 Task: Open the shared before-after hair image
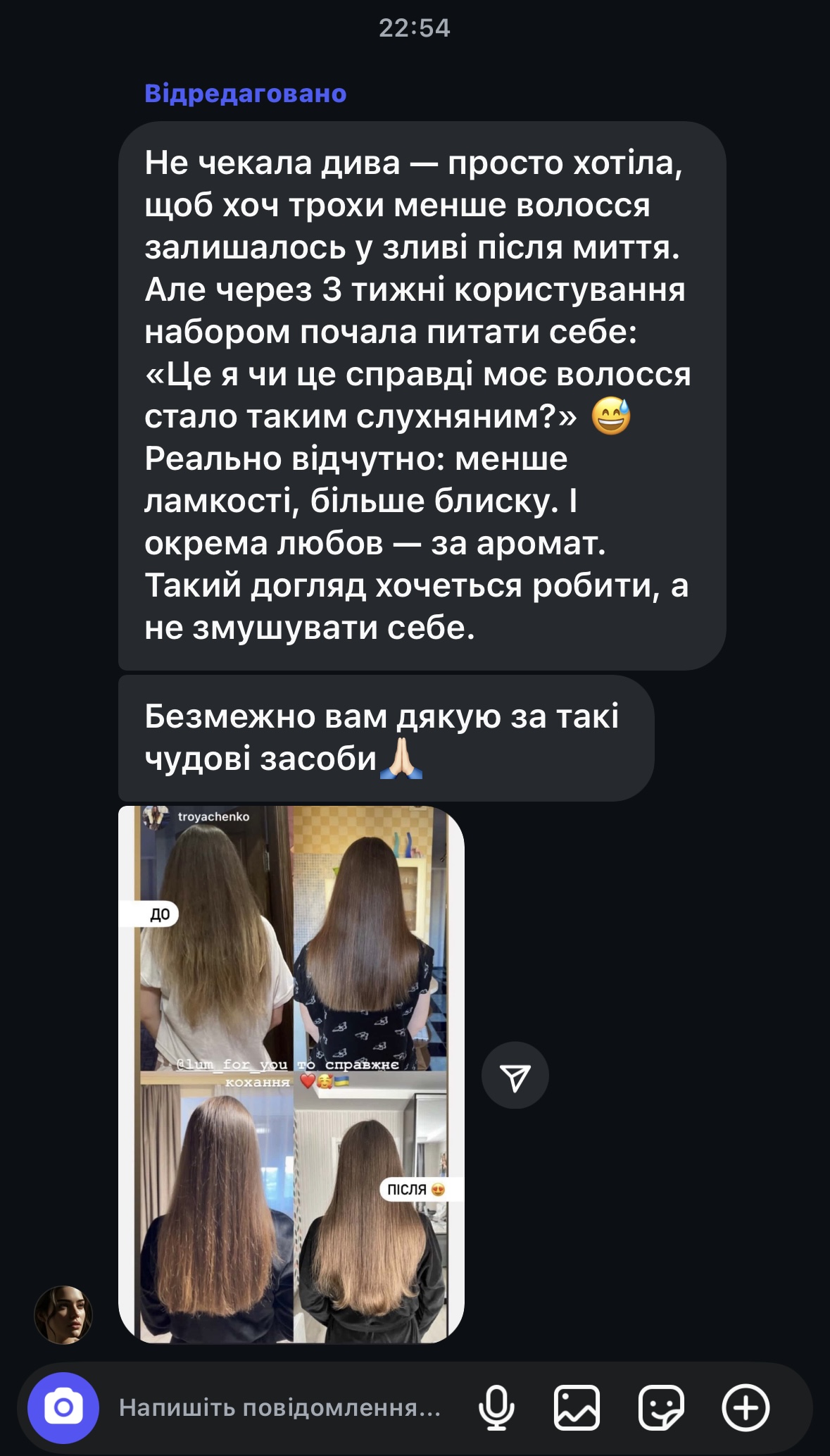pyautogui.click(x=291, y=1074)
